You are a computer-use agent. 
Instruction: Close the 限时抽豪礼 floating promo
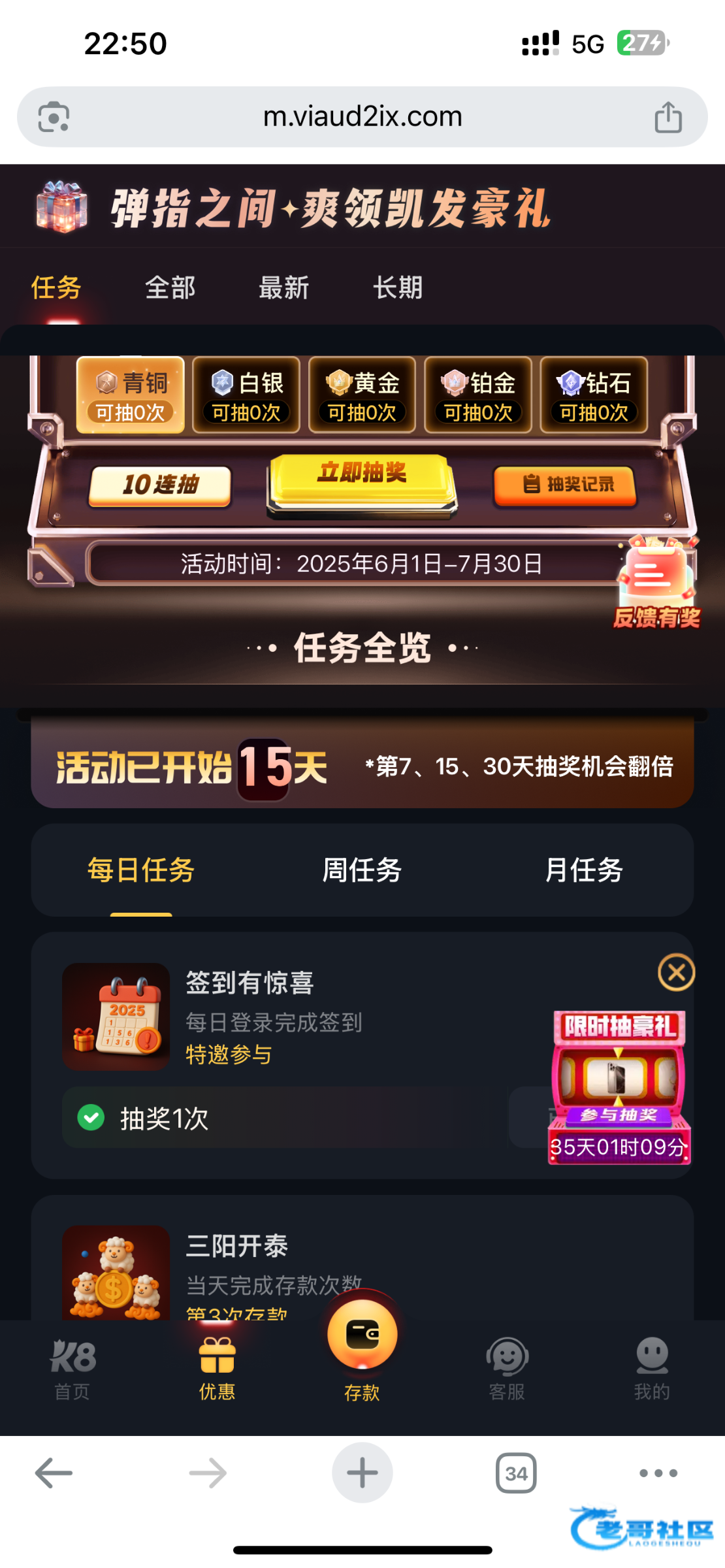coord(676,972)
